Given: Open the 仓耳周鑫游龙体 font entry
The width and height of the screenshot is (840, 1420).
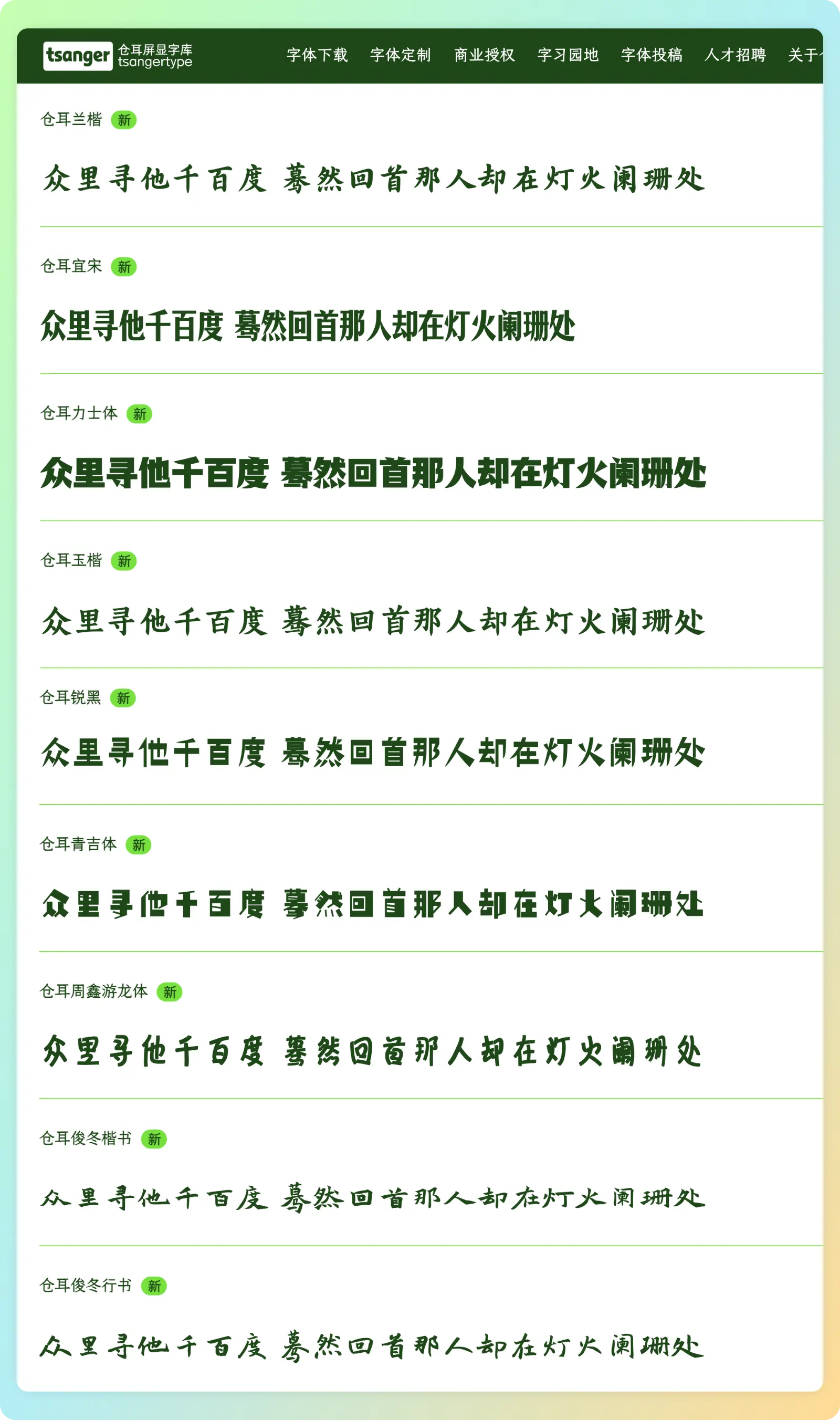Looking at the screenshot, I should pyautogui.click(x=94, y=991).
